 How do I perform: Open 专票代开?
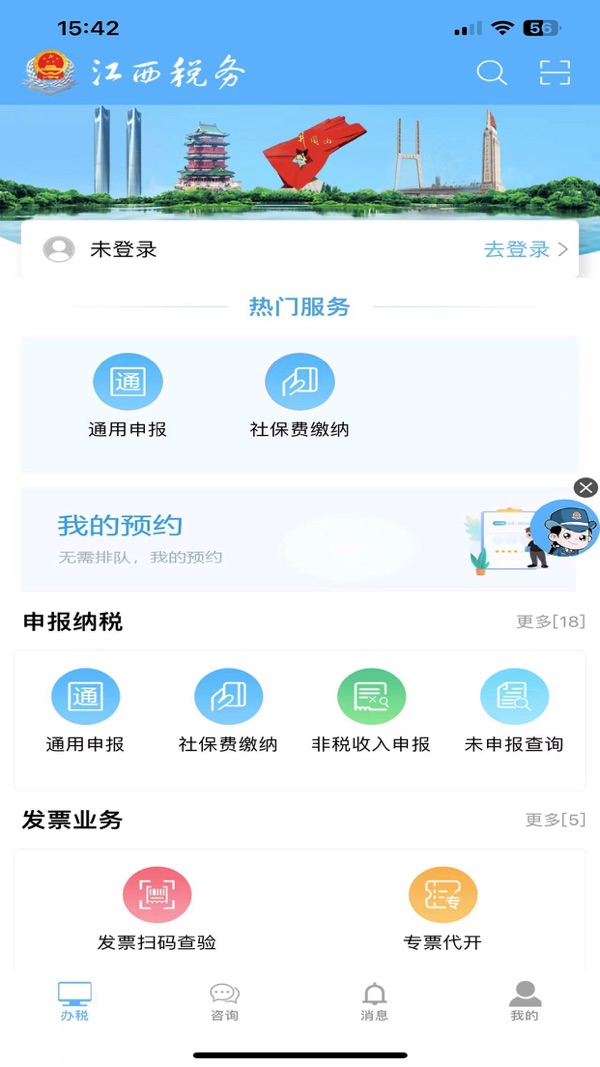tap(443, 908)
